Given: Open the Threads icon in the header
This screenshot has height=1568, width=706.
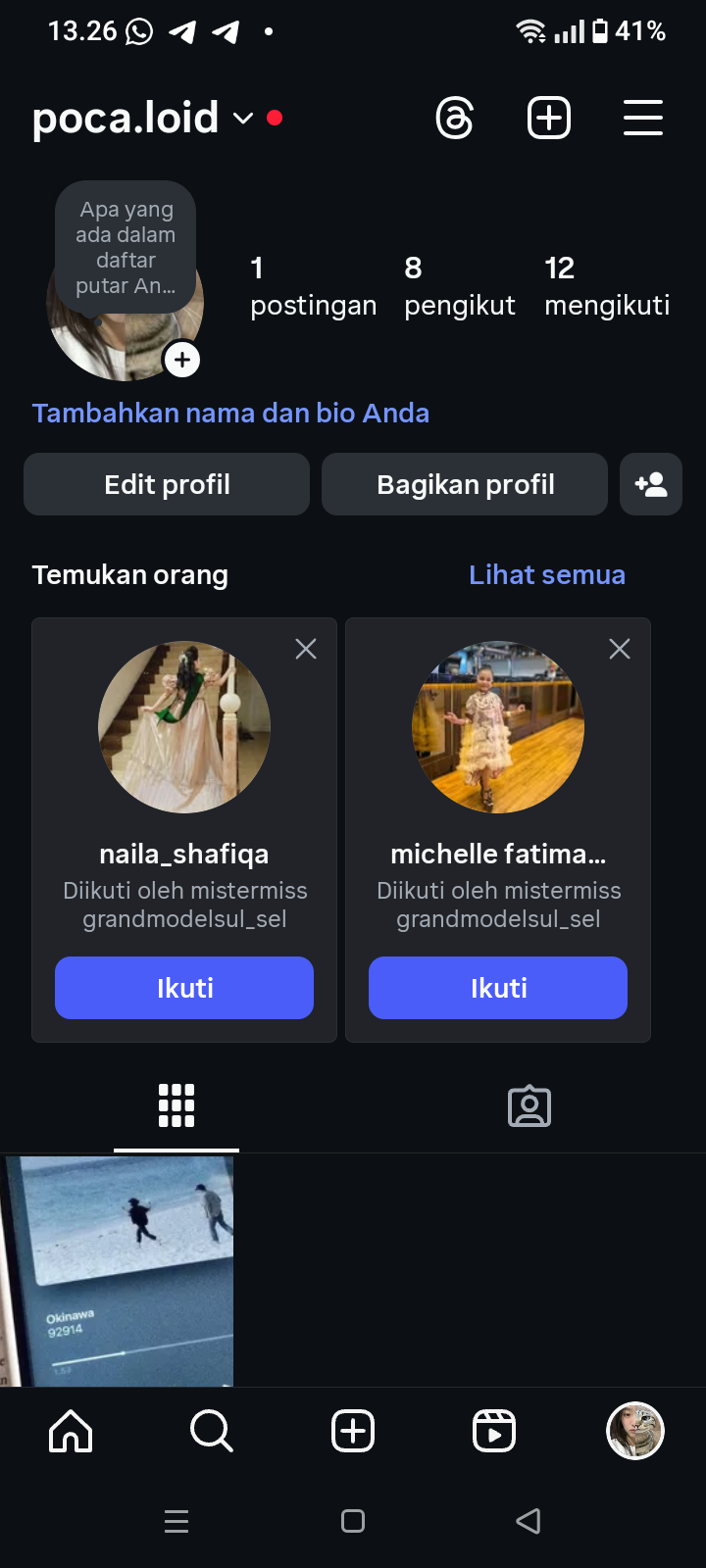Looking at the screenshot, I should (x=455, y=119).
